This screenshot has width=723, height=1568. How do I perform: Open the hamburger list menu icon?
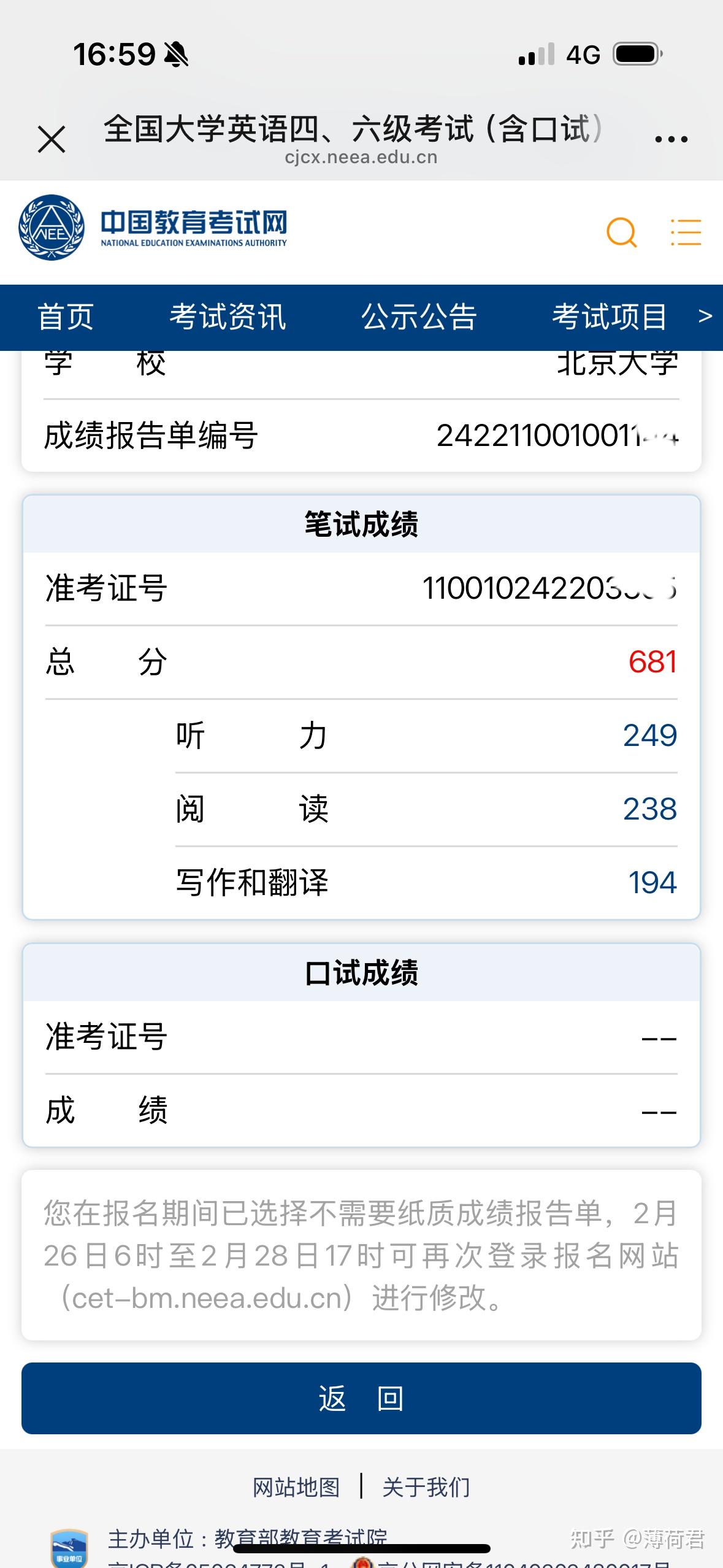[685, 233]
